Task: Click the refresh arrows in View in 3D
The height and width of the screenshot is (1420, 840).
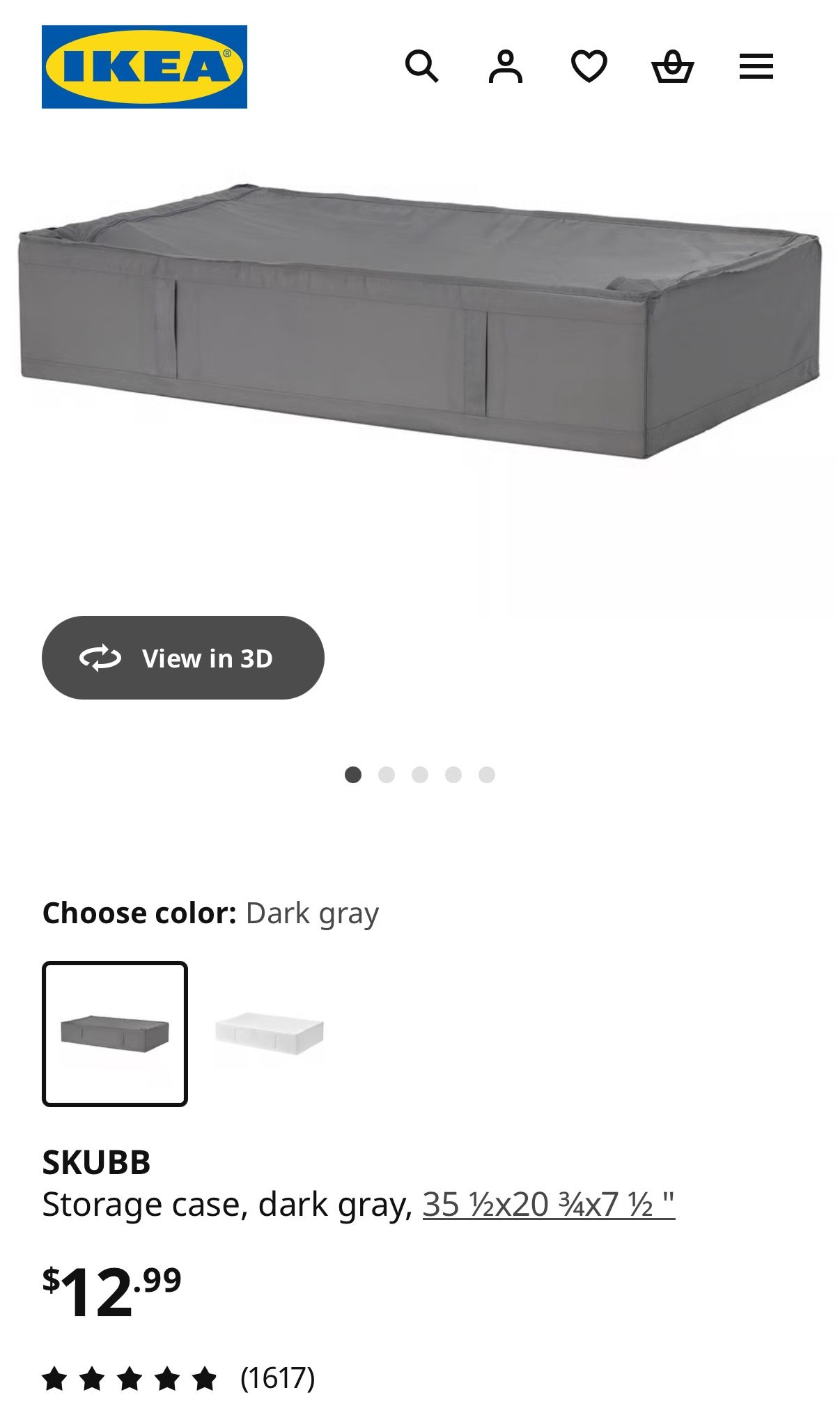Action: (x=100, y=658)
